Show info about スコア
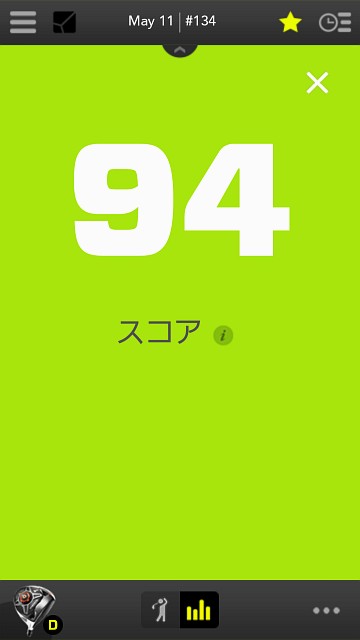 pyautogui.click(x=223, y=336)
